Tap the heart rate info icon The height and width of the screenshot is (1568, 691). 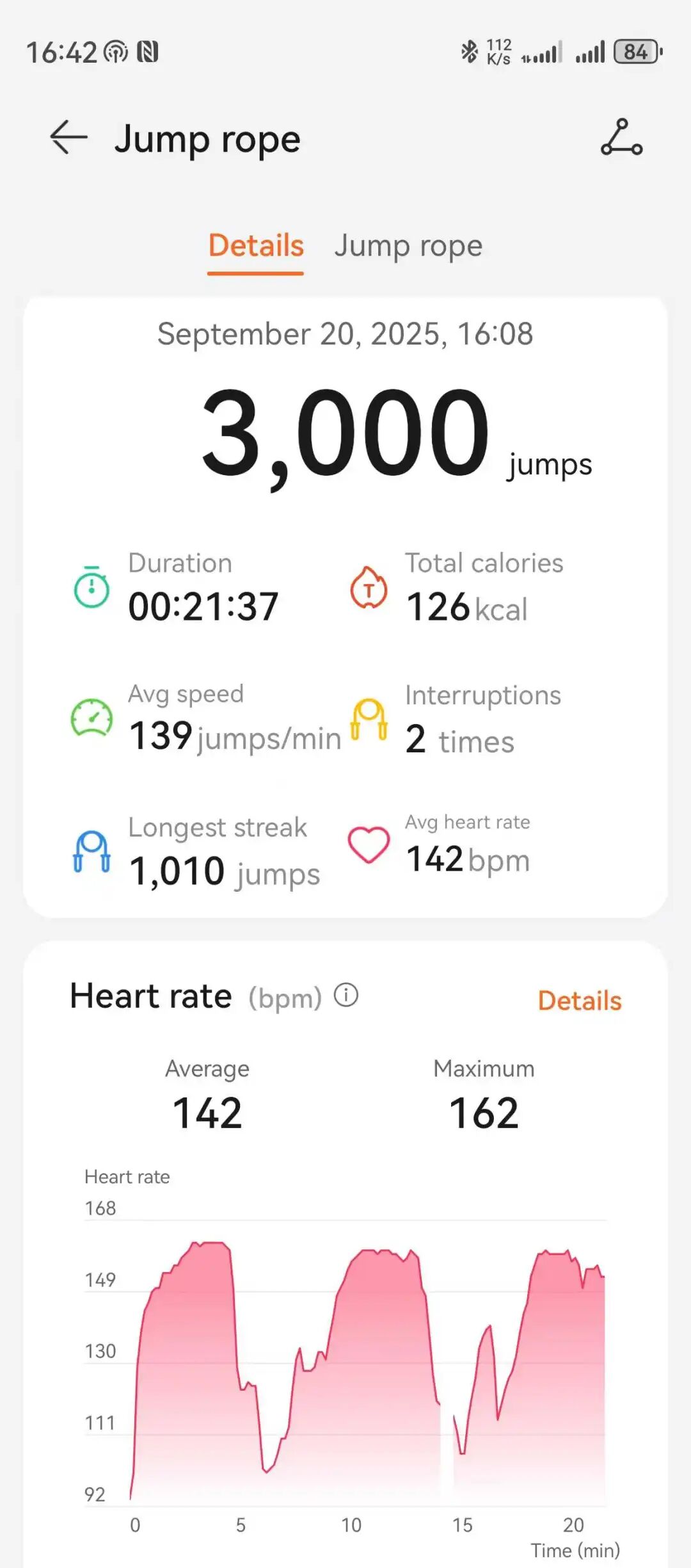(x=346, y=995)
